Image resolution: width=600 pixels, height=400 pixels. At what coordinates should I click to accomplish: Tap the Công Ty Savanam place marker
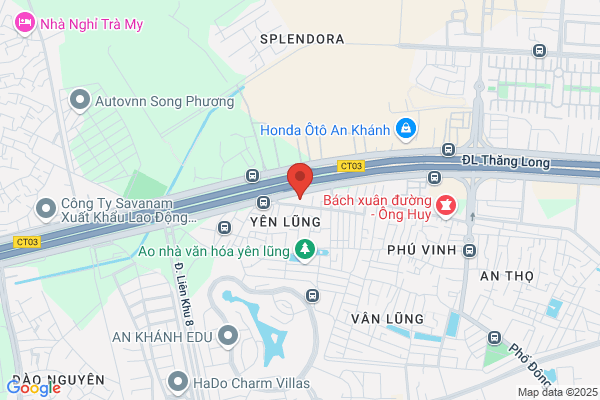(46, 210)
